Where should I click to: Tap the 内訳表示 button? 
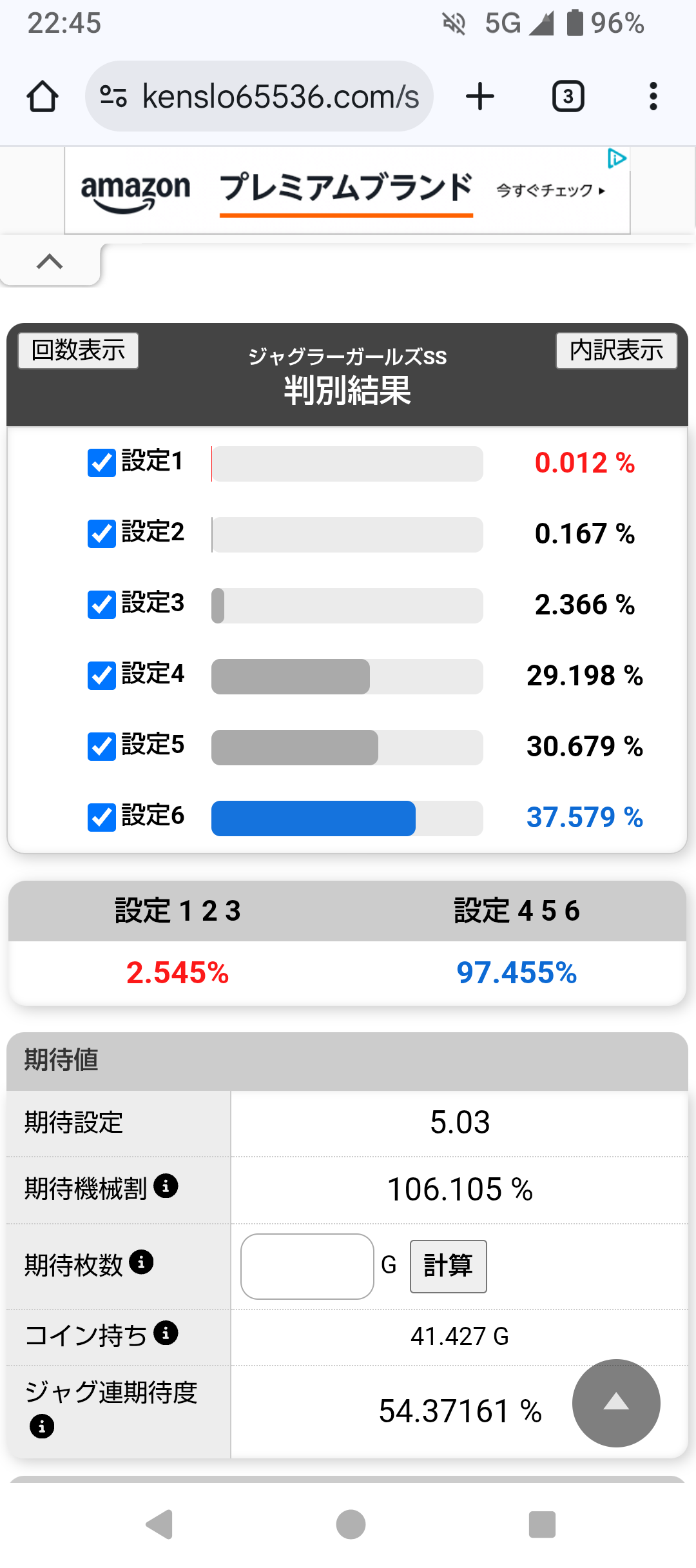click(x=616, y=351)
